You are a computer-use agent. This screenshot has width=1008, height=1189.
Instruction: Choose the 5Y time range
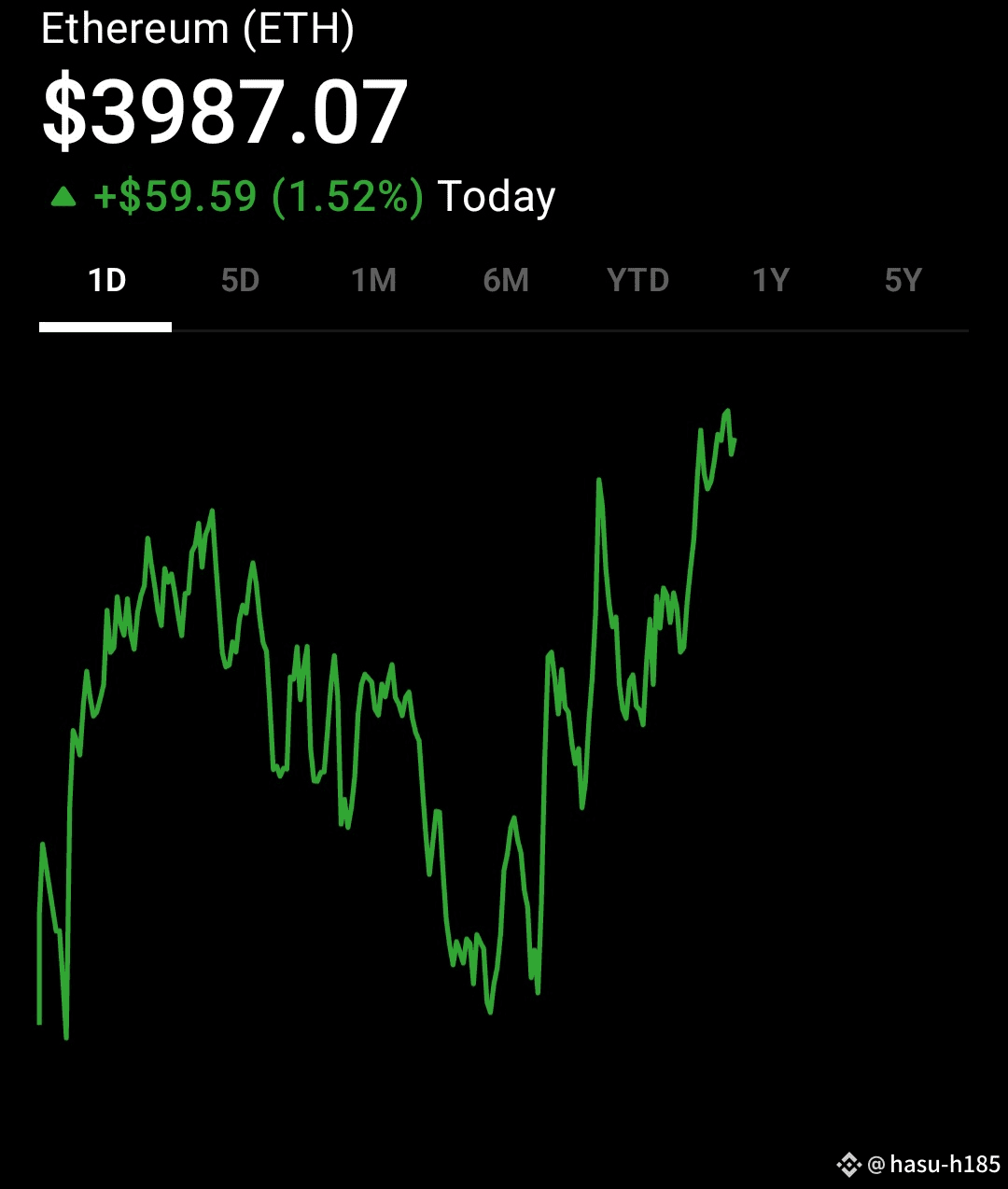(x=903, y=280)
